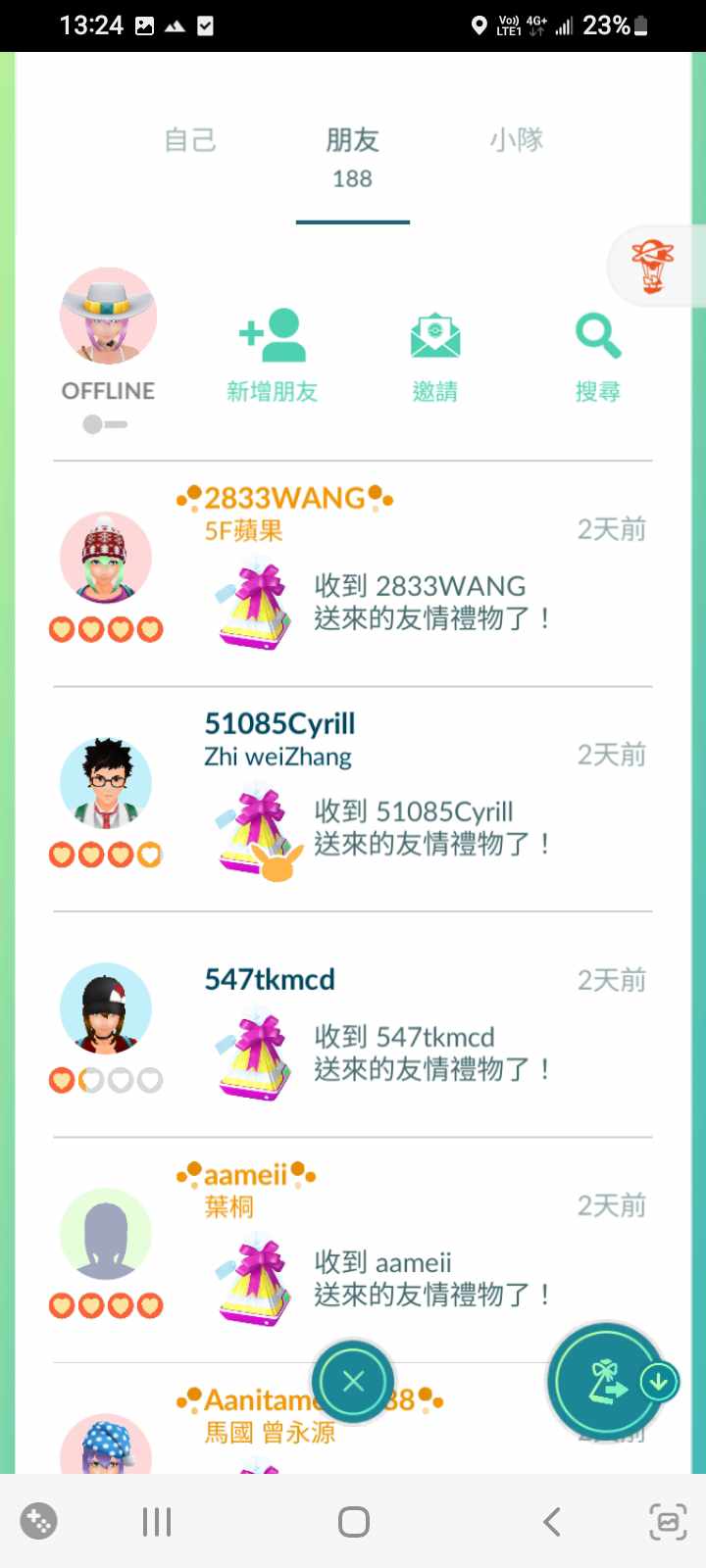Tap the gift sending floating button
Image resolution: width=706 pixels, height=1568 pixels.
click(606, 1382)
